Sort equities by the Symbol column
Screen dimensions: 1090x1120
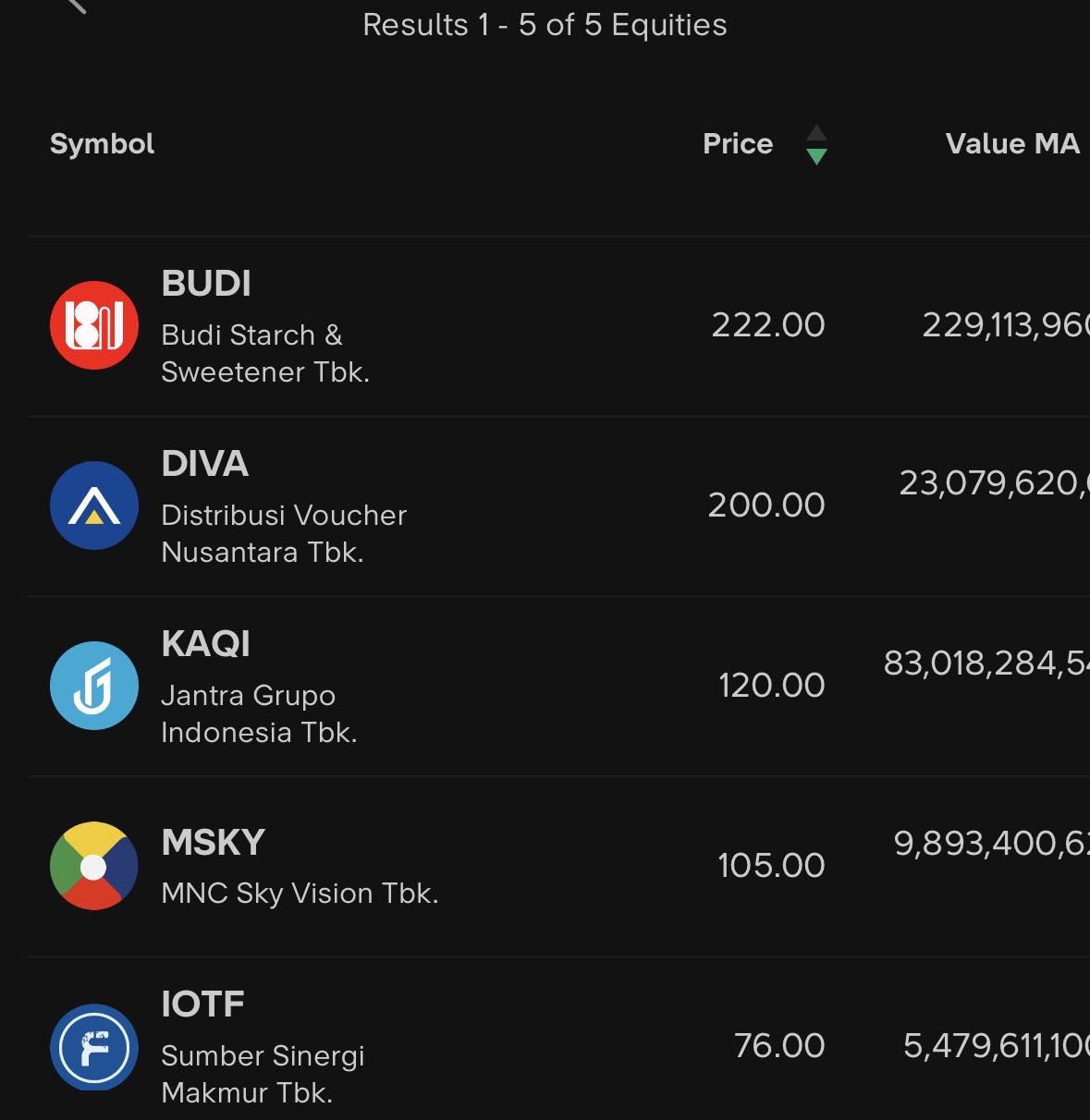point(102,144)
